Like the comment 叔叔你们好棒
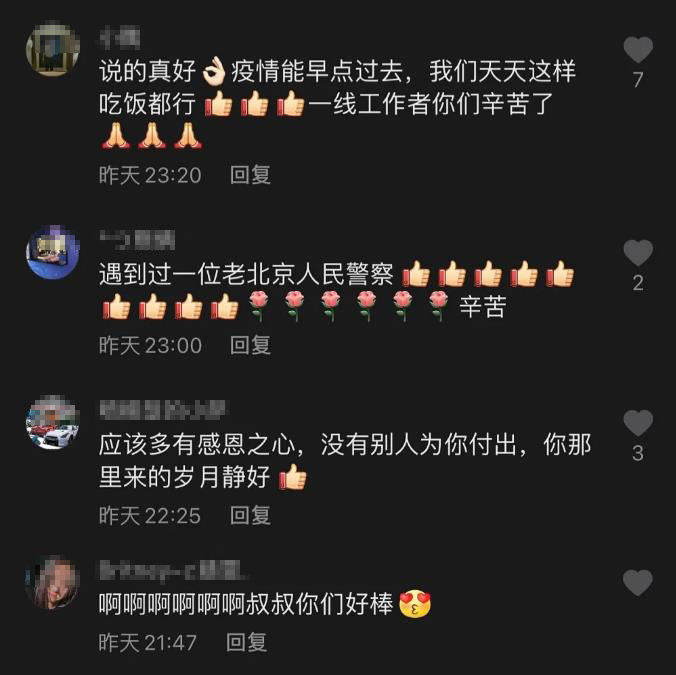 (637, 583)
